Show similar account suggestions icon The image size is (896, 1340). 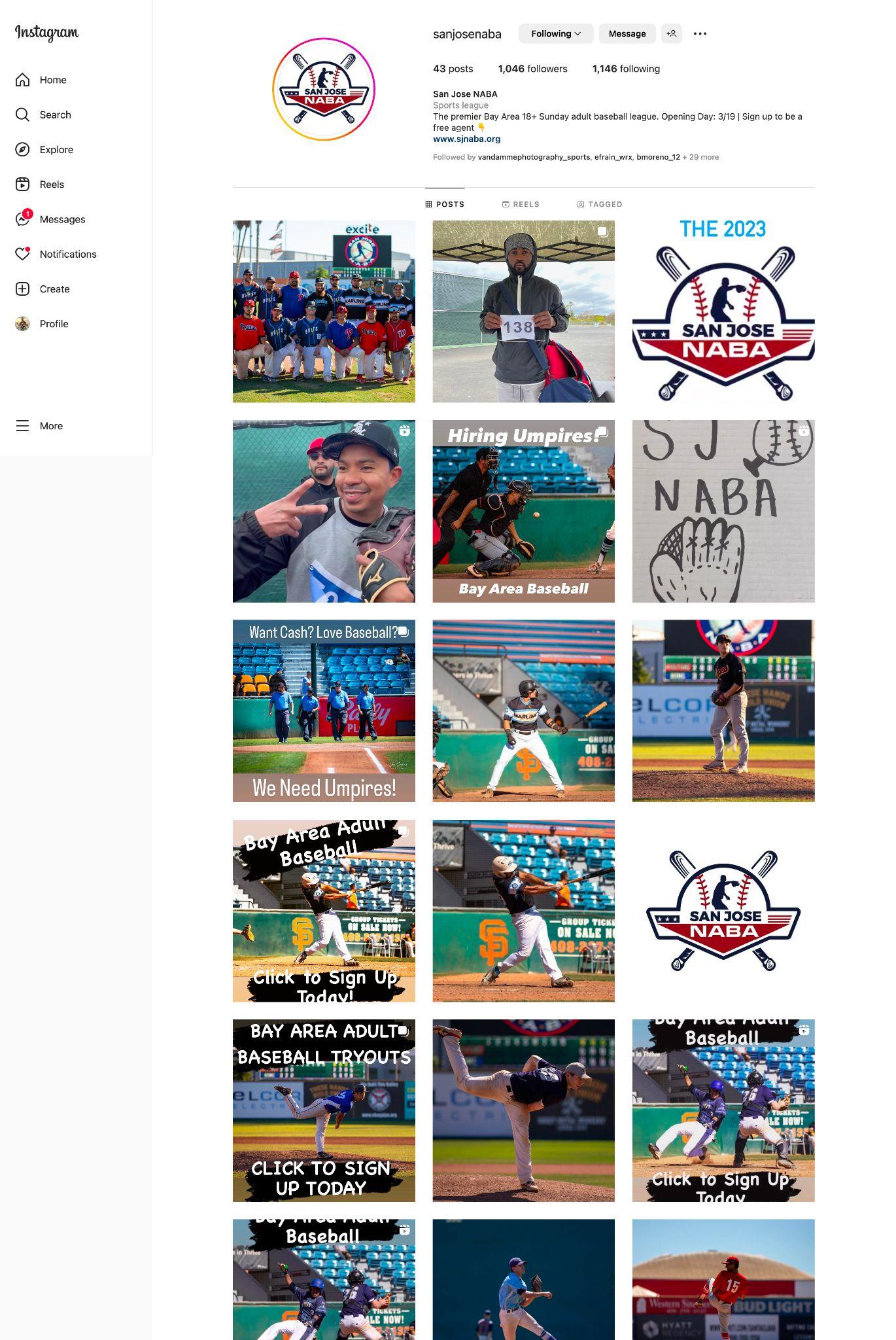671,34
